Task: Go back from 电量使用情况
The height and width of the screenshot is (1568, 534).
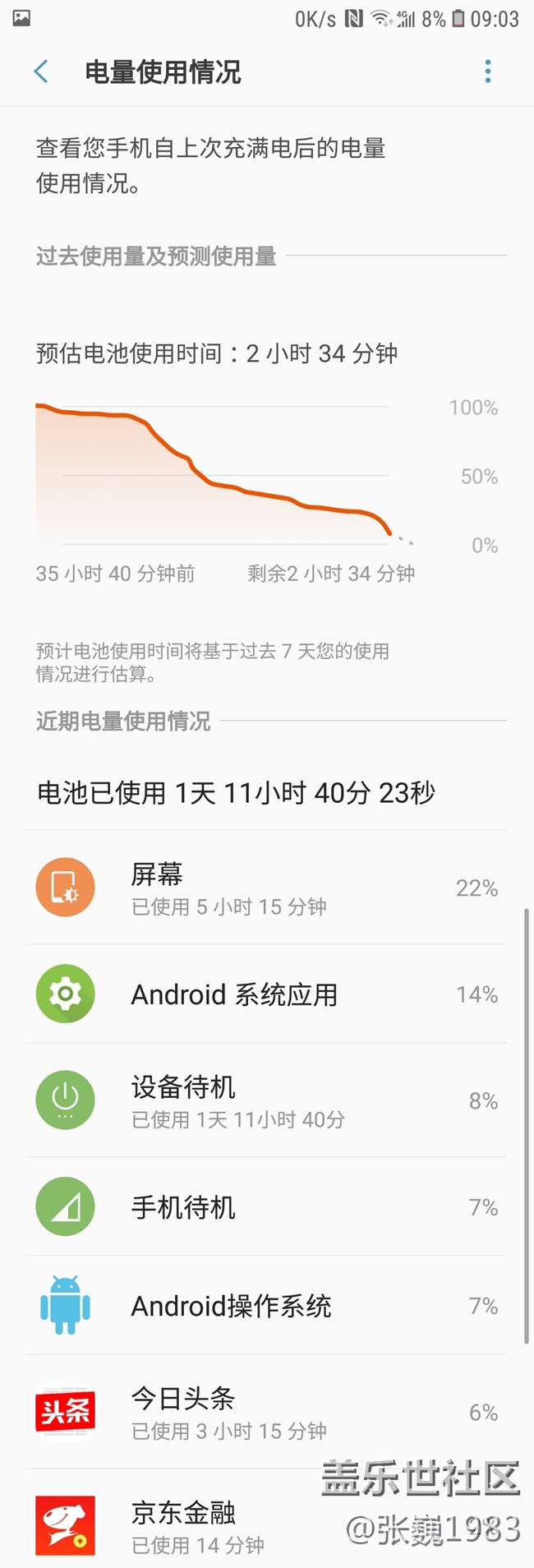Action: pos(41,72)
